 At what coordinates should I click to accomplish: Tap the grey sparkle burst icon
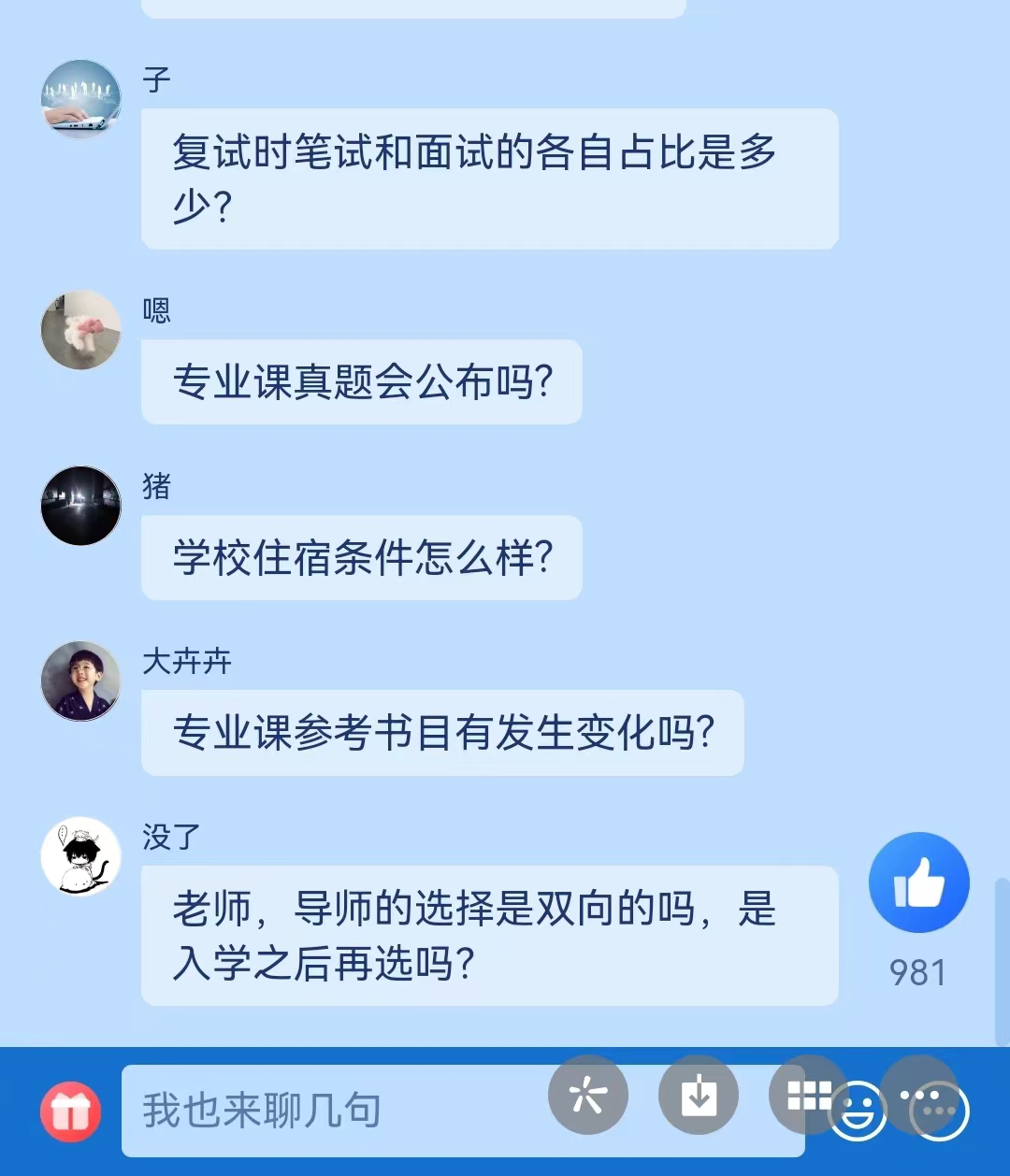587,1095
